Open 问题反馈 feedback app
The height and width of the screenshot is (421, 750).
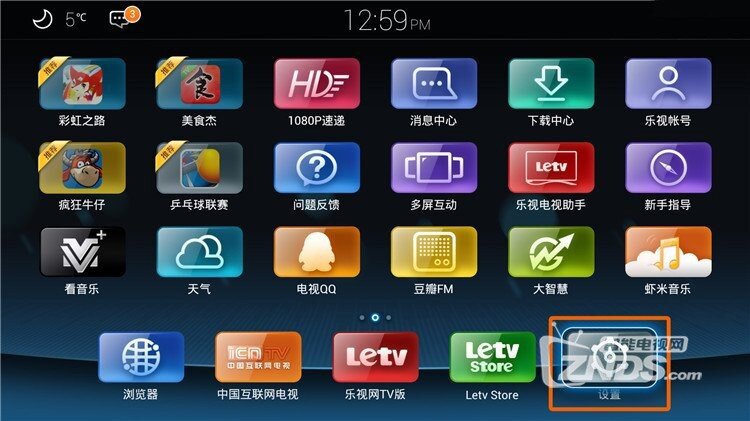click(x=317, y=168)
